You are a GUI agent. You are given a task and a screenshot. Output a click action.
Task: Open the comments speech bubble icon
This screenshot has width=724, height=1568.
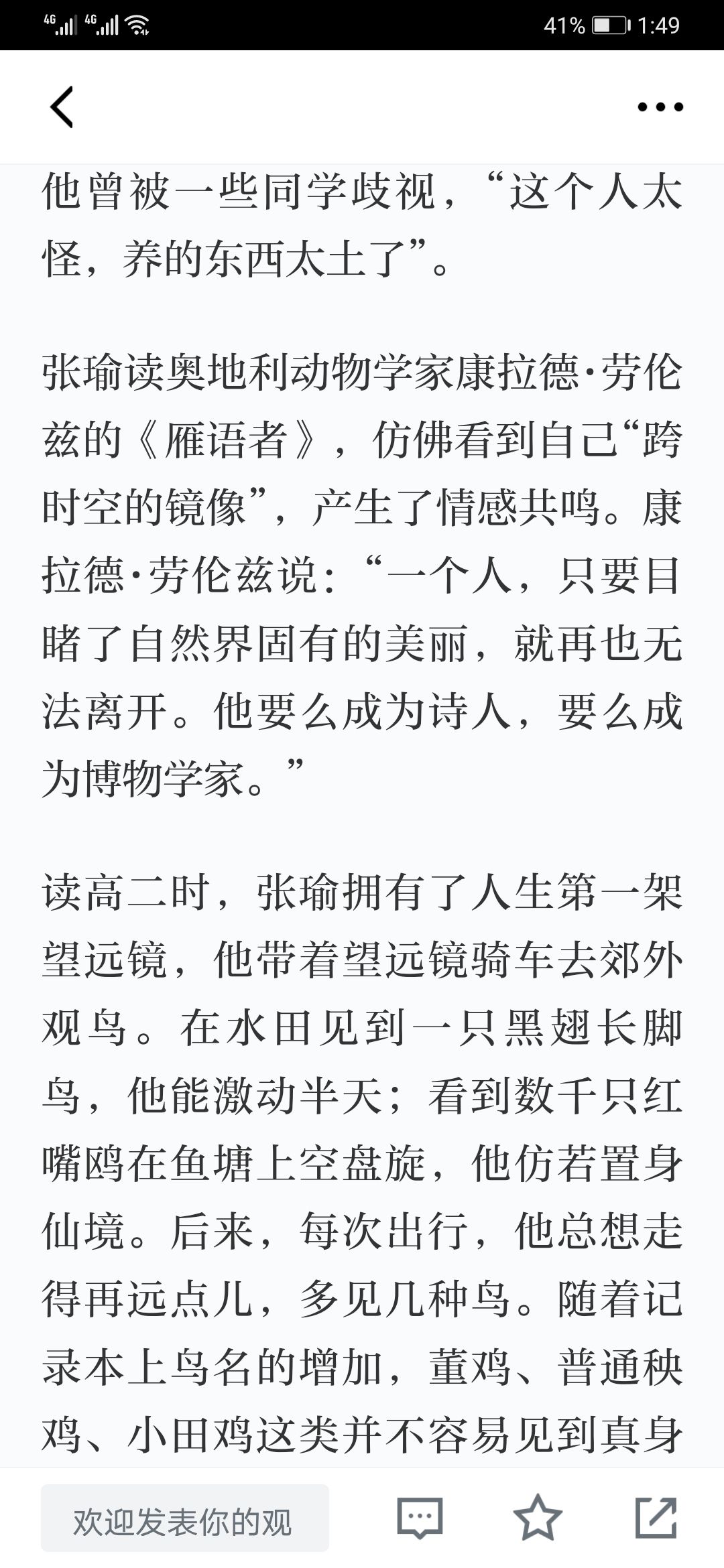click(x=420, y=1518)
